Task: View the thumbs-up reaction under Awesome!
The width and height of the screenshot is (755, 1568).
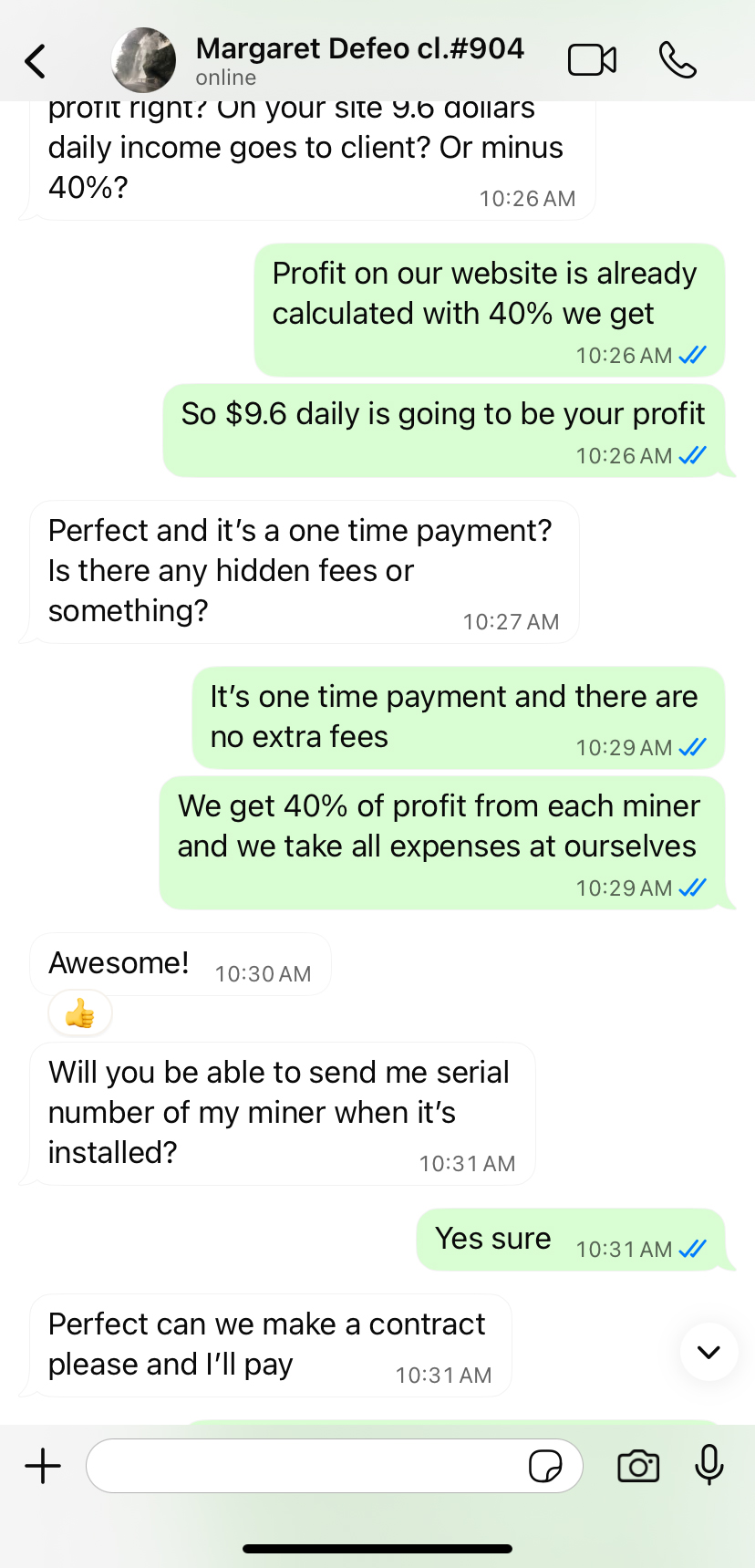Action: (x=80, y=1013)
